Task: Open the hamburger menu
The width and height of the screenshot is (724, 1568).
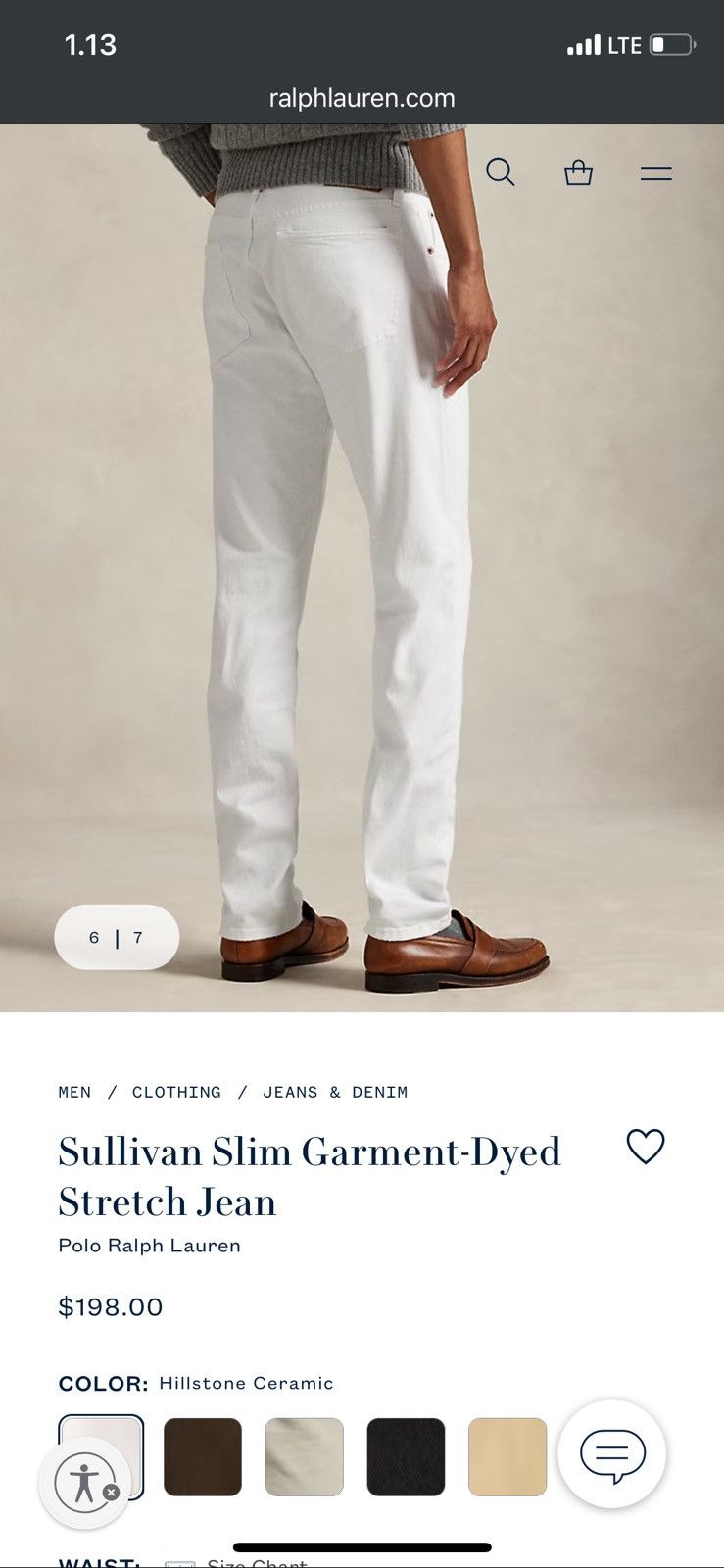Action: point(656,173)
